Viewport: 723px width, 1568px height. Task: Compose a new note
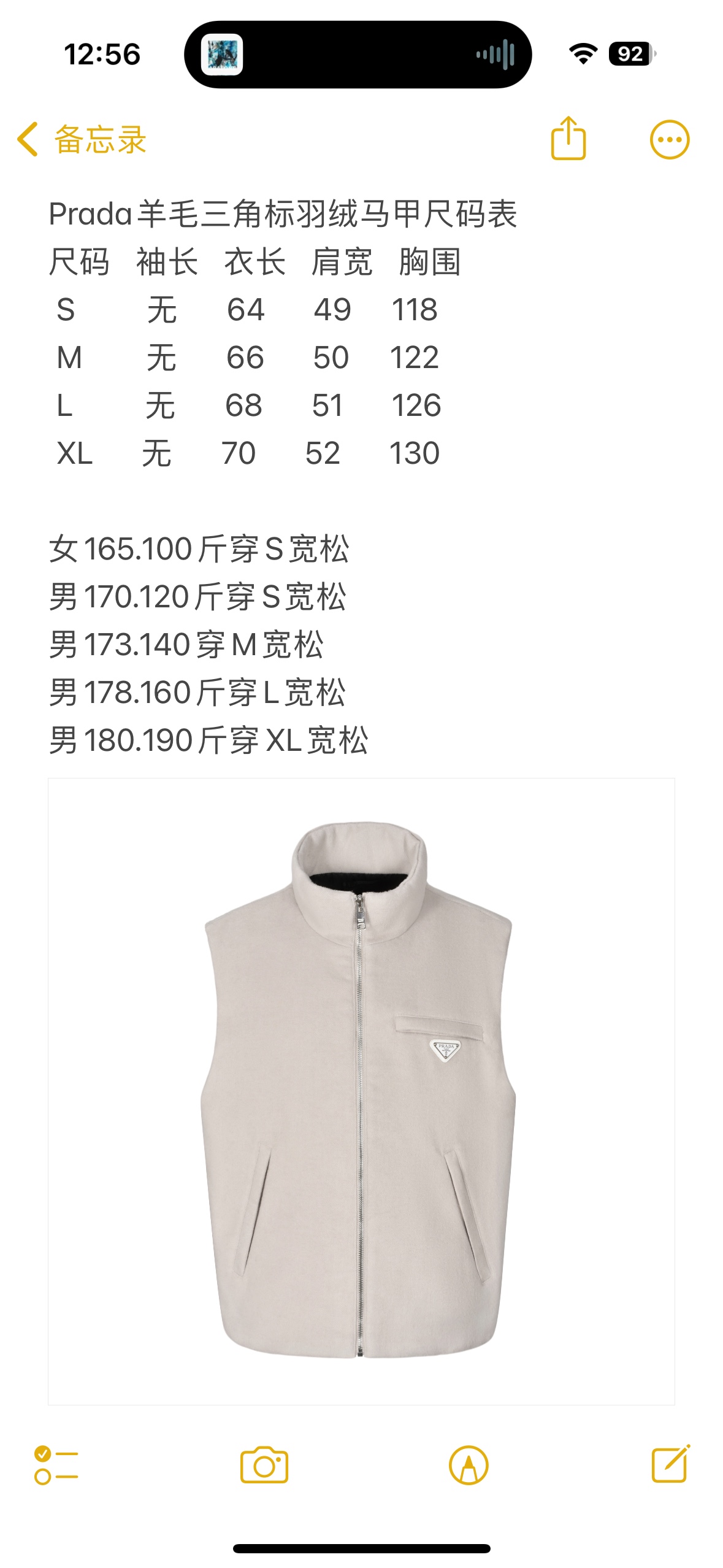(670, 1465)
